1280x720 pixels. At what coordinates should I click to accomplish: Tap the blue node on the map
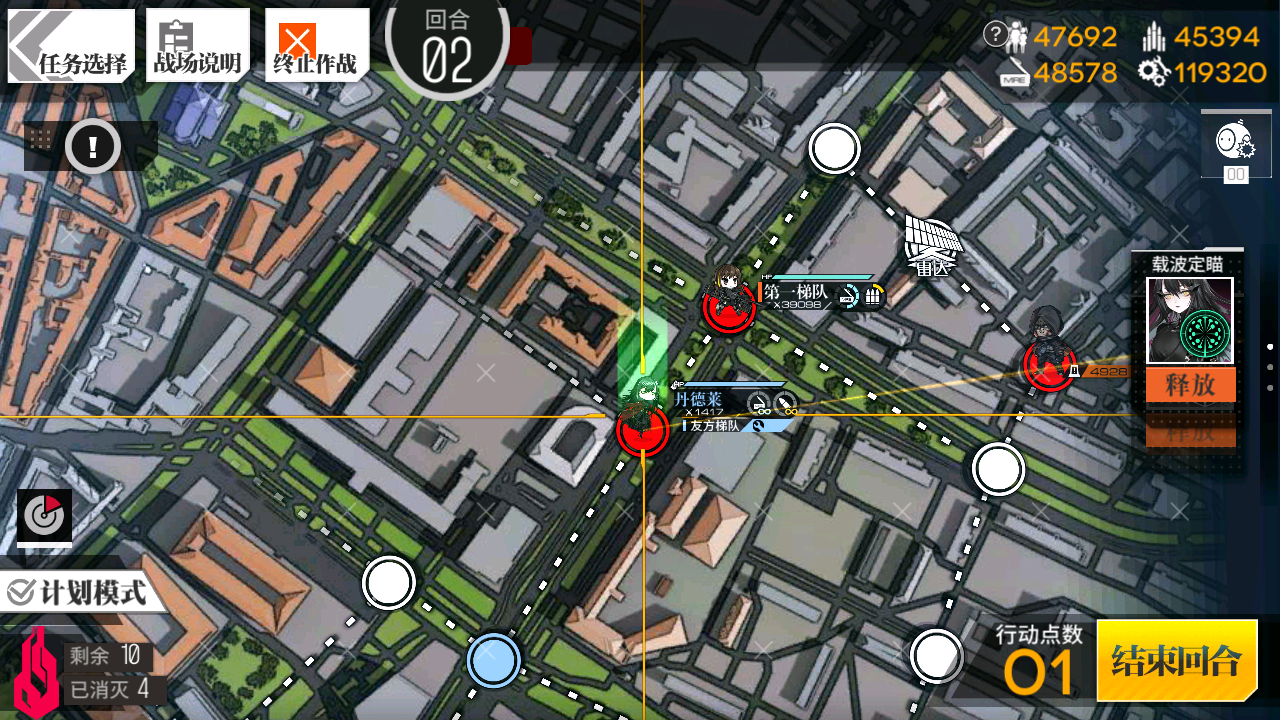click(x=493, y=660)
